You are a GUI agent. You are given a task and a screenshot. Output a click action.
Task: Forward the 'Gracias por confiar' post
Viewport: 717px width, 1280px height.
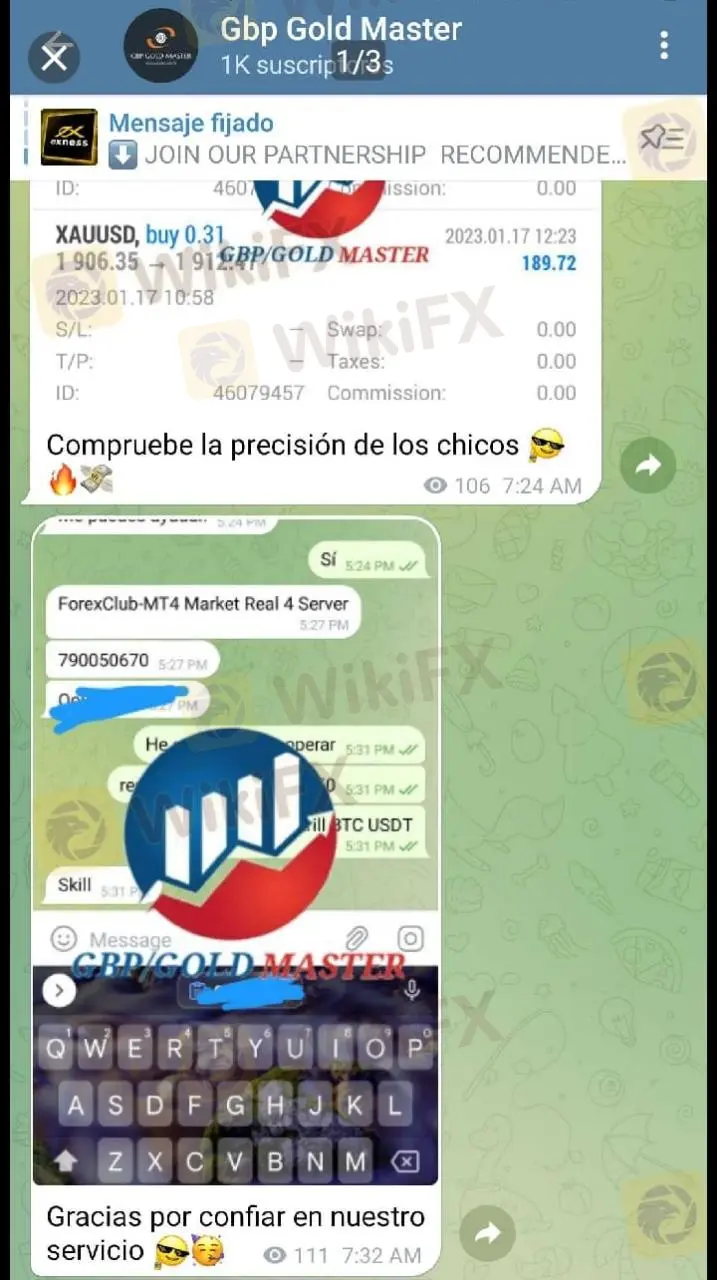click(487, 1233)
